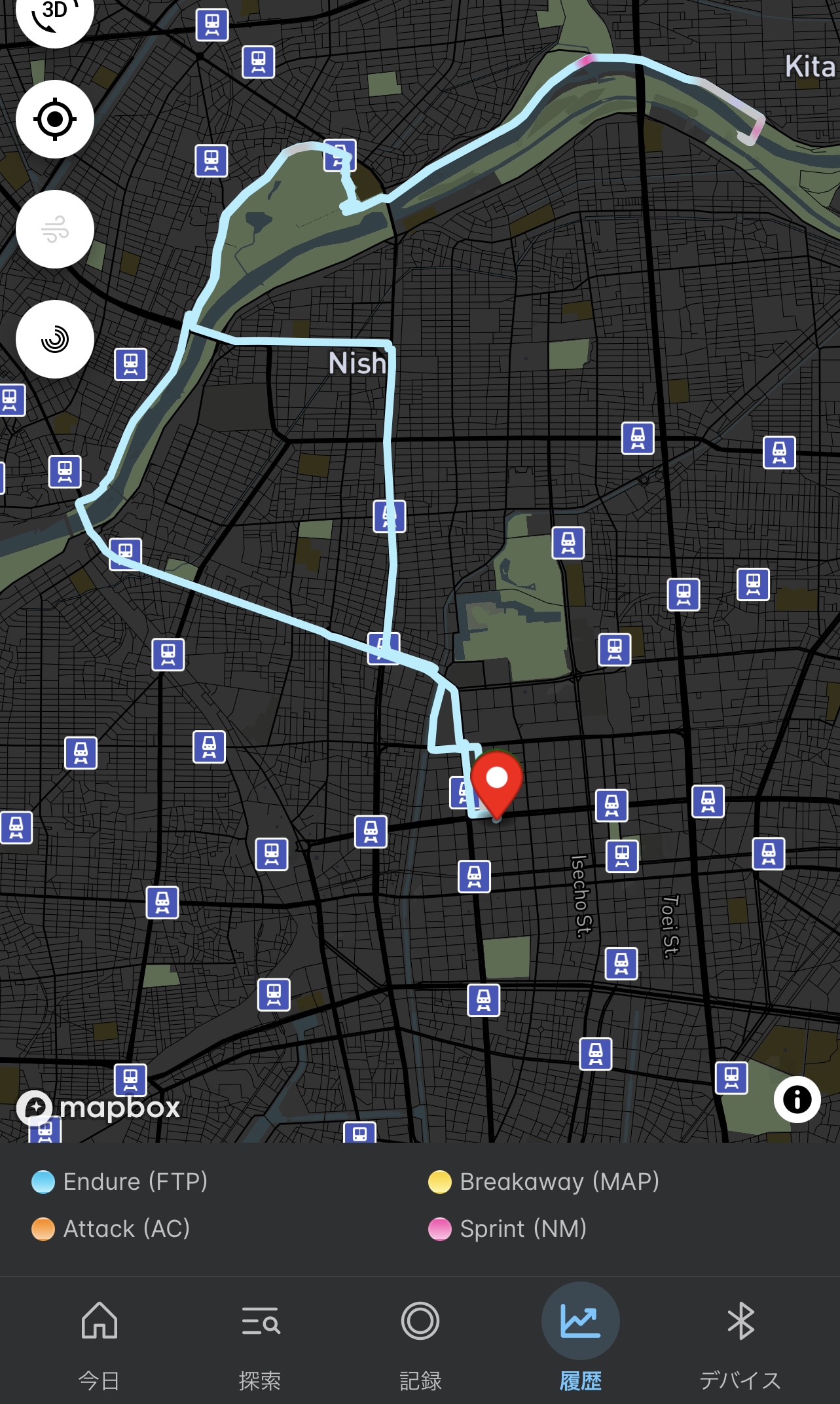The height and width of the screenshot is (1404, 840).
Task: Center the map on my location
Action: coord(55,119)
